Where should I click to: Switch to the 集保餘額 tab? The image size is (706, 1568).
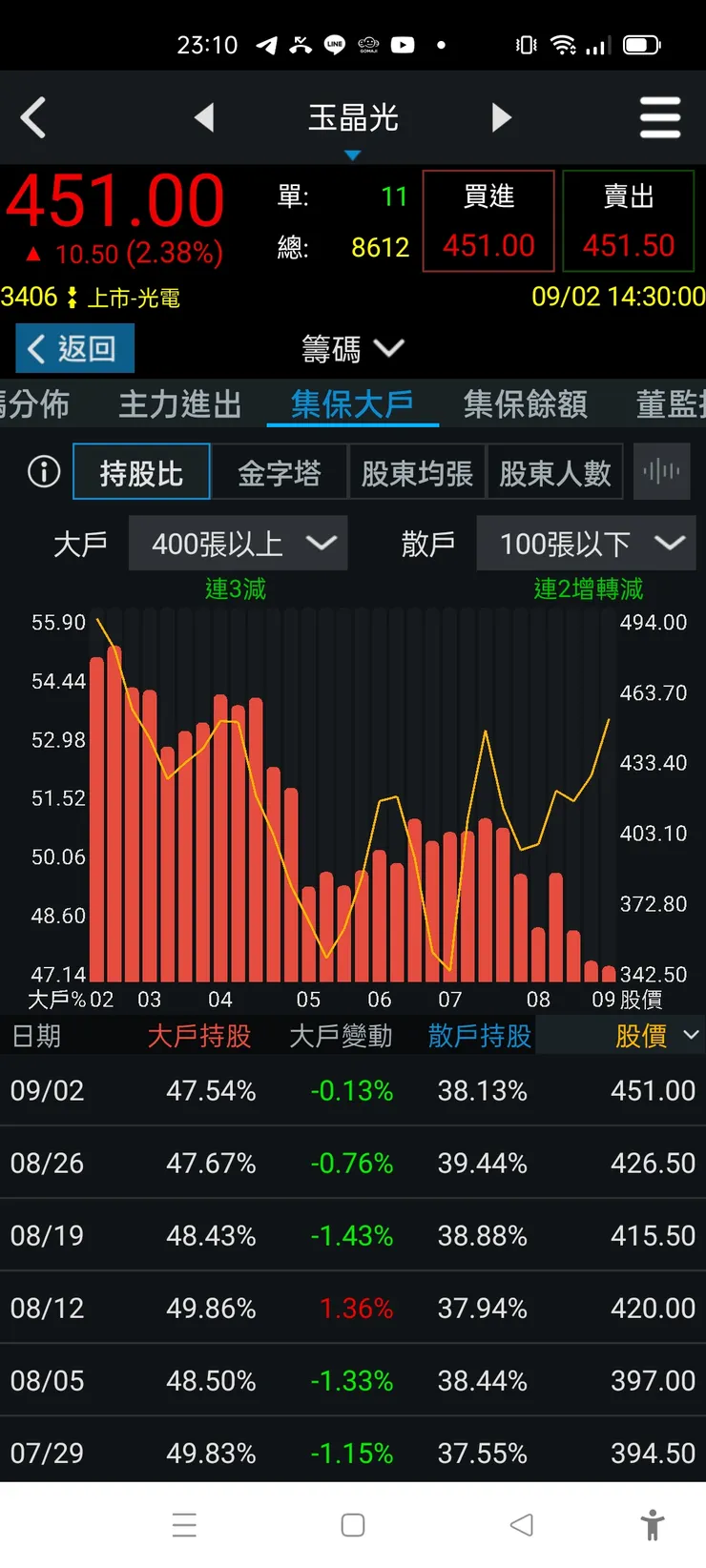524,404
